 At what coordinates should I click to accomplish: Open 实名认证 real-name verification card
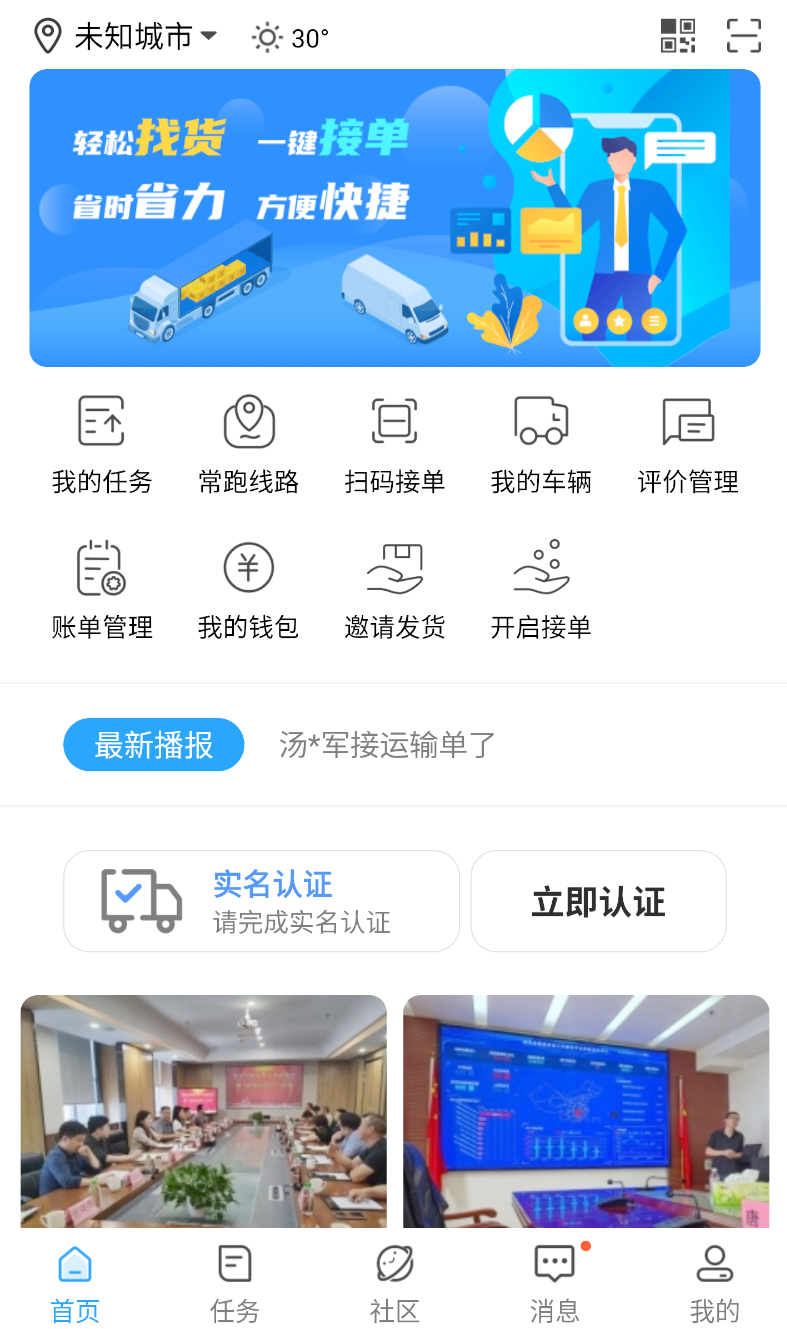click(x=261, y=900)
